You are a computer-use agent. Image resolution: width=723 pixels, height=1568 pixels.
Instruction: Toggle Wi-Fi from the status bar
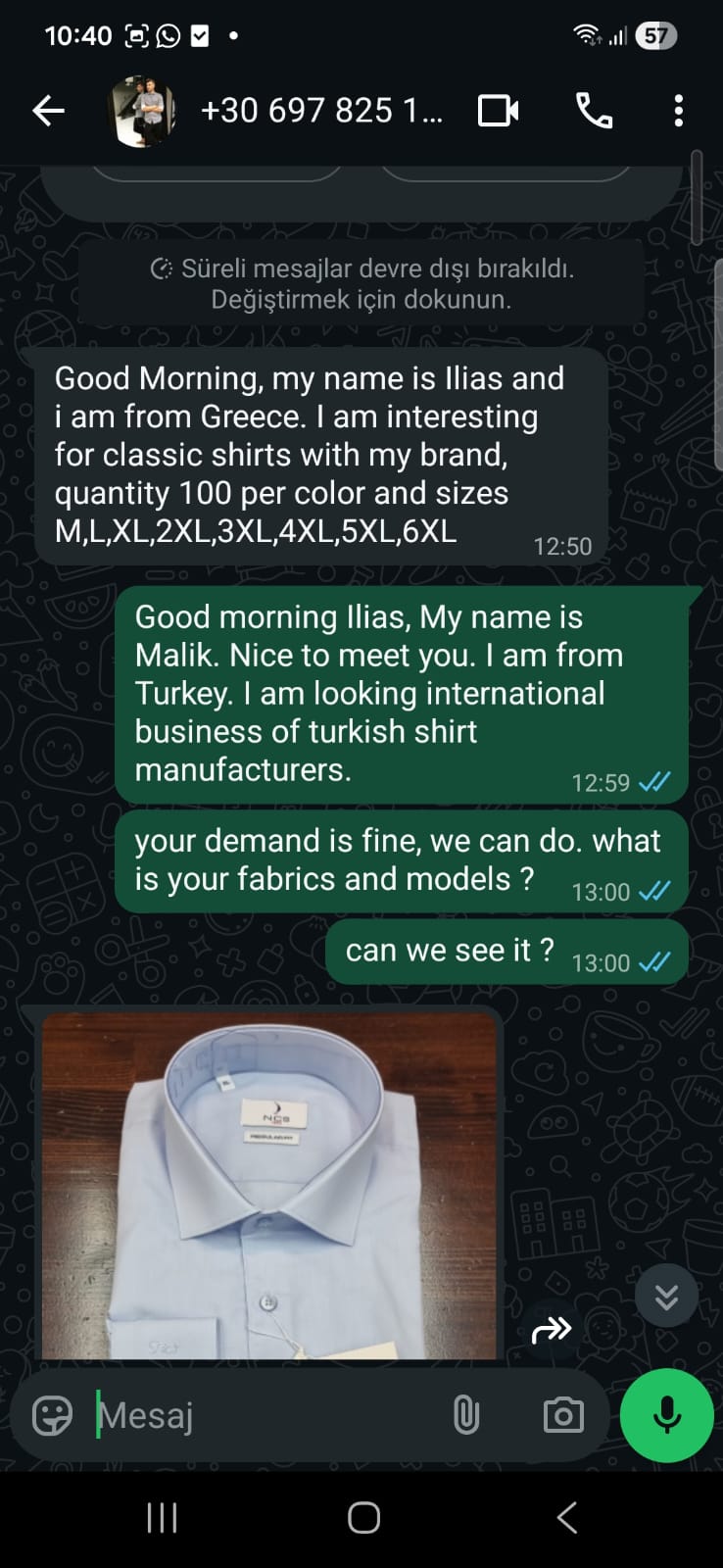583,32
